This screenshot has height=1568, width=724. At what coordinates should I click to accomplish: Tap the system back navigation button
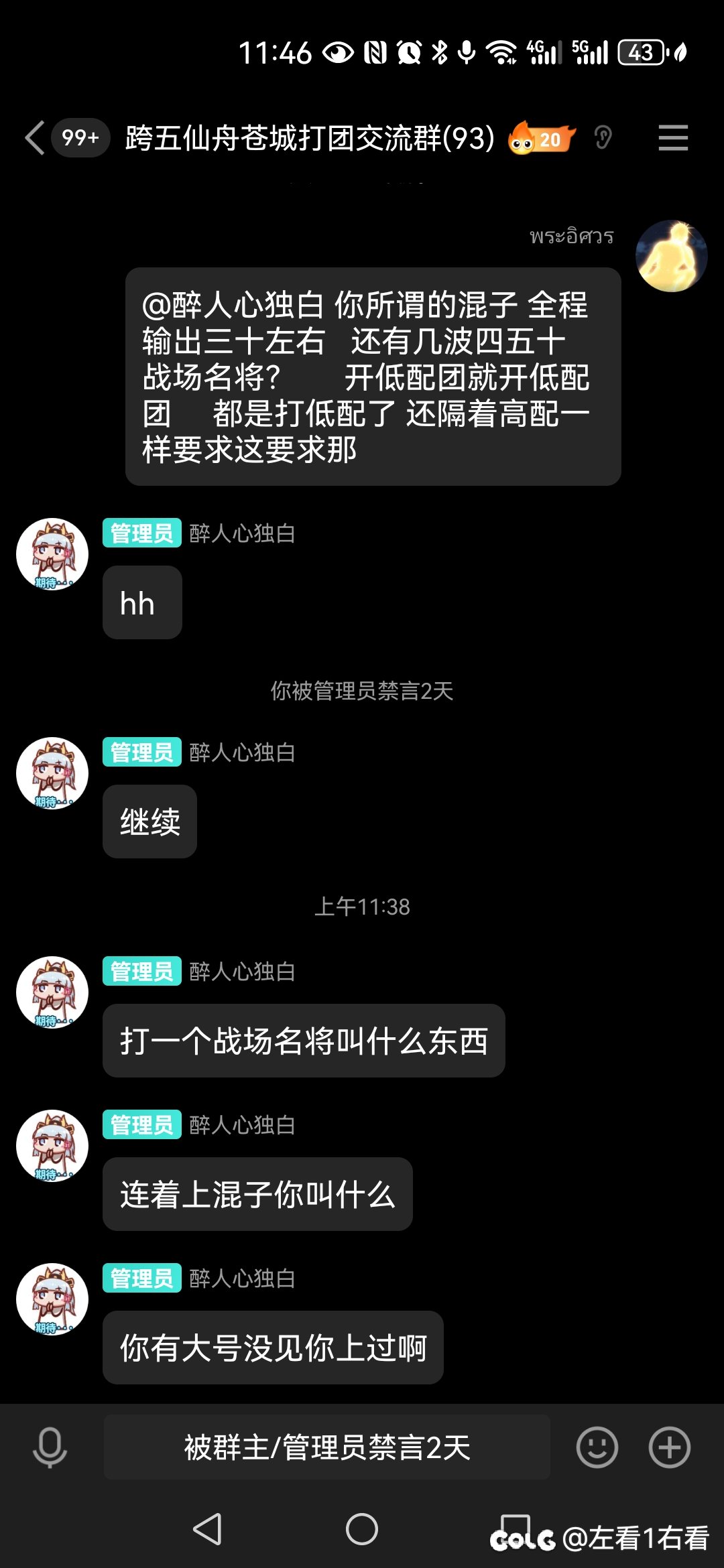click(208, 1529)
